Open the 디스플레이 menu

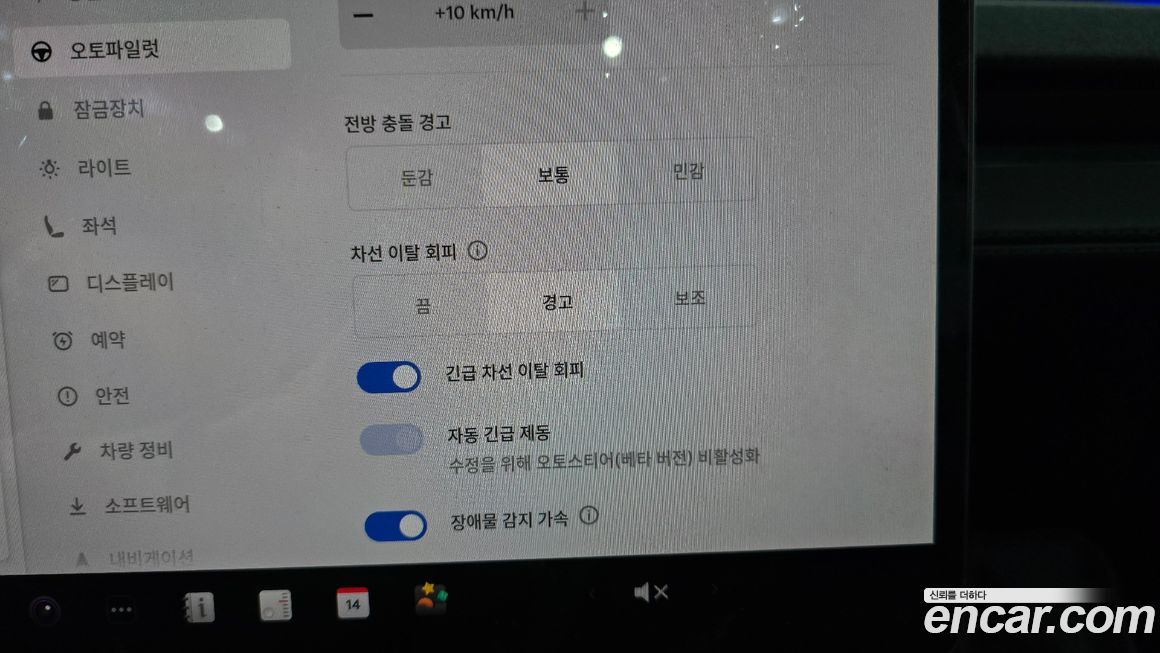point(129,283)
